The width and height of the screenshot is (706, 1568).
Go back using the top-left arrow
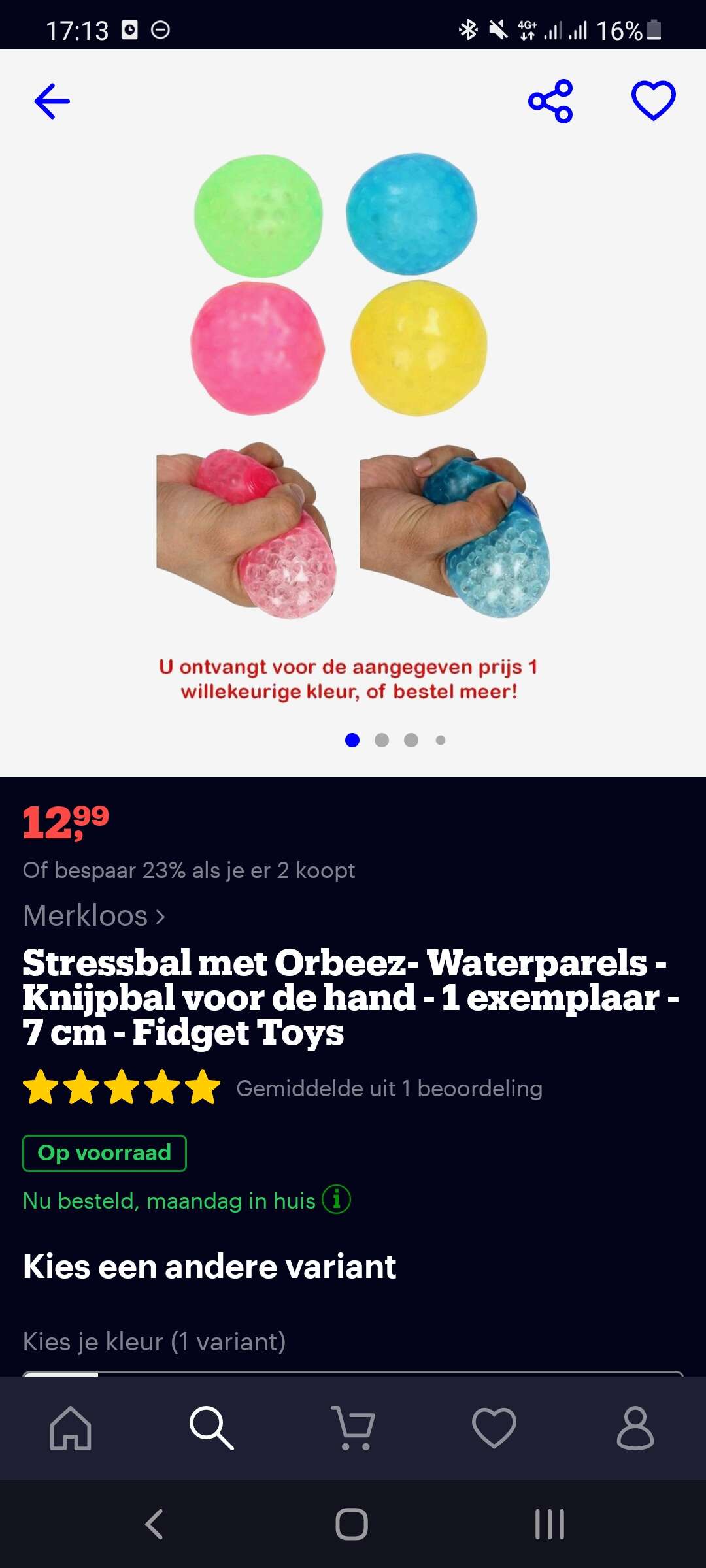pyautogui.click(x=52, y=101)
